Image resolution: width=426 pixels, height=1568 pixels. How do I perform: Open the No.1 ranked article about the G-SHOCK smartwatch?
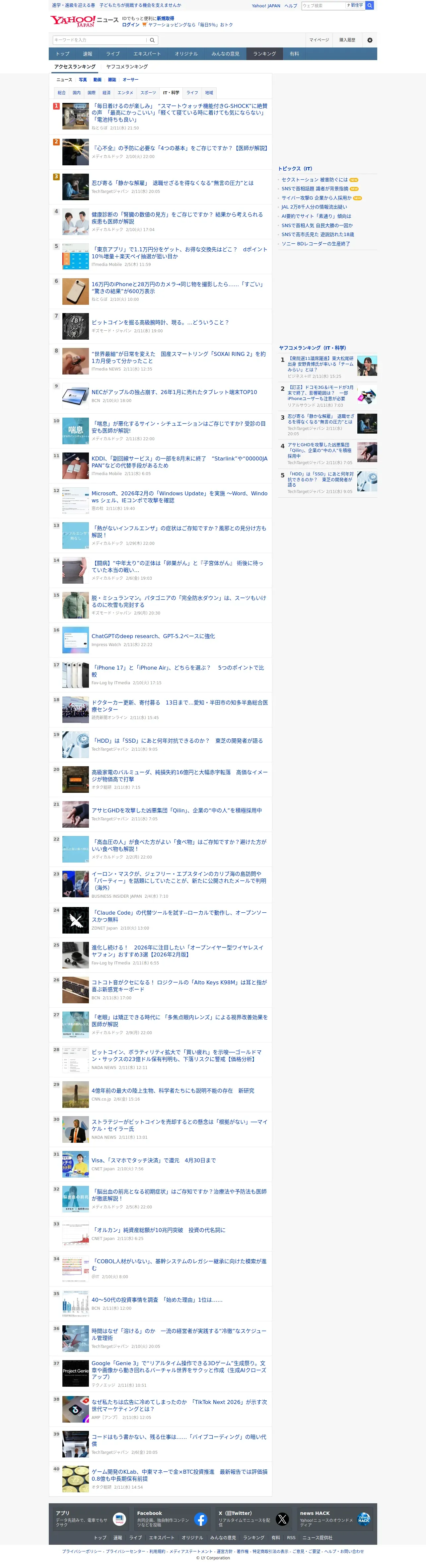pyautogui.click(x=179, y=113)
